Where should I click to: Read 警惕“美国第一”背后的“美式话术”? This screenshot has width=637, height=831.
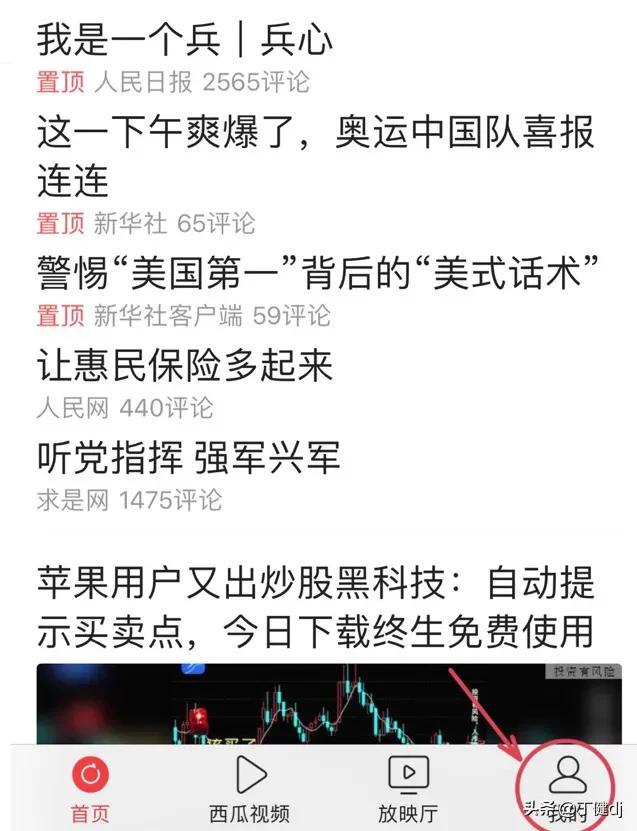(x=317, y=272)
